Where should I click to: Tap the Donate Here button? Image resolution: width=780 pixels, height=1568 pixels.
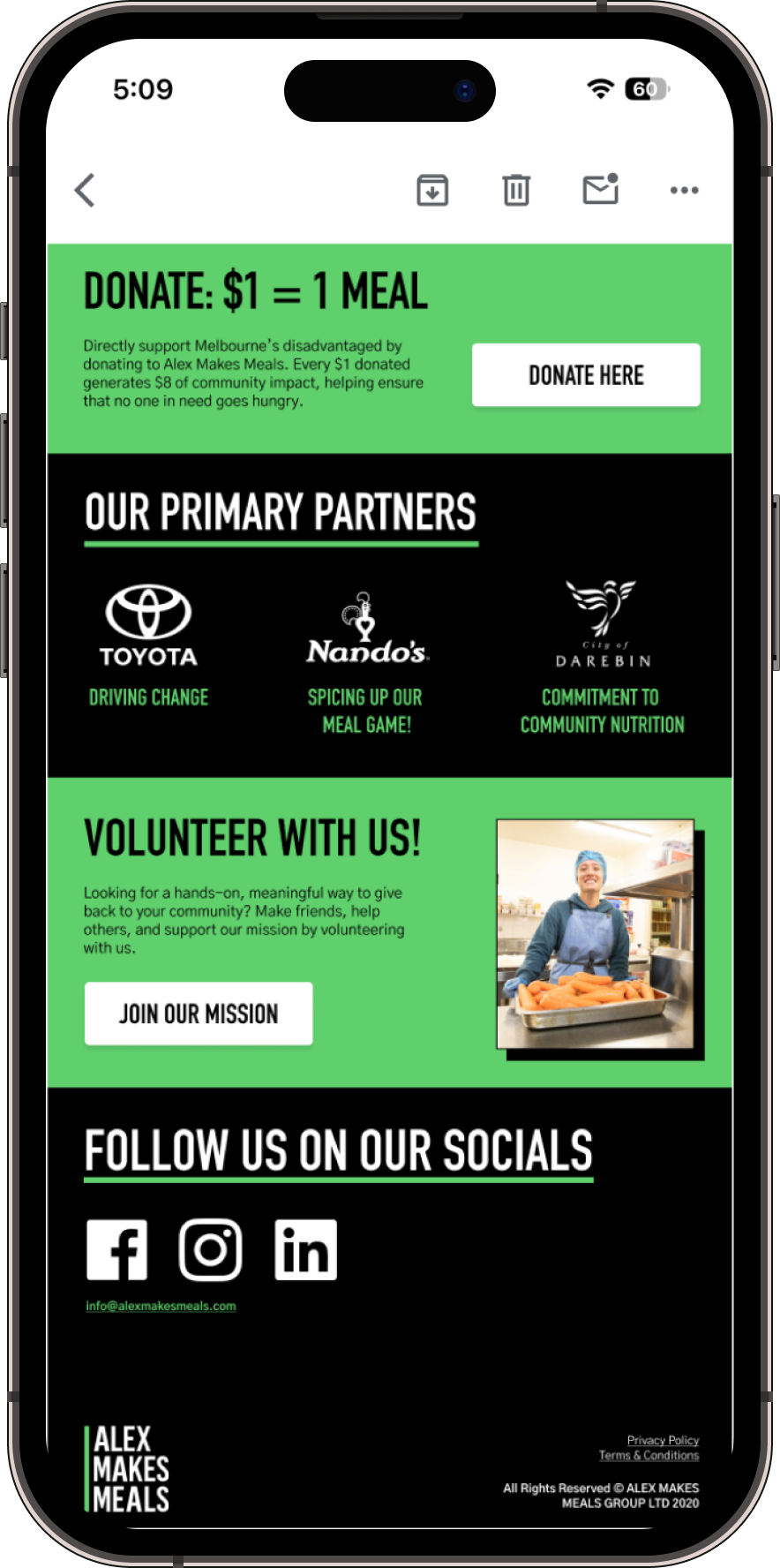[x=586, y=375]
